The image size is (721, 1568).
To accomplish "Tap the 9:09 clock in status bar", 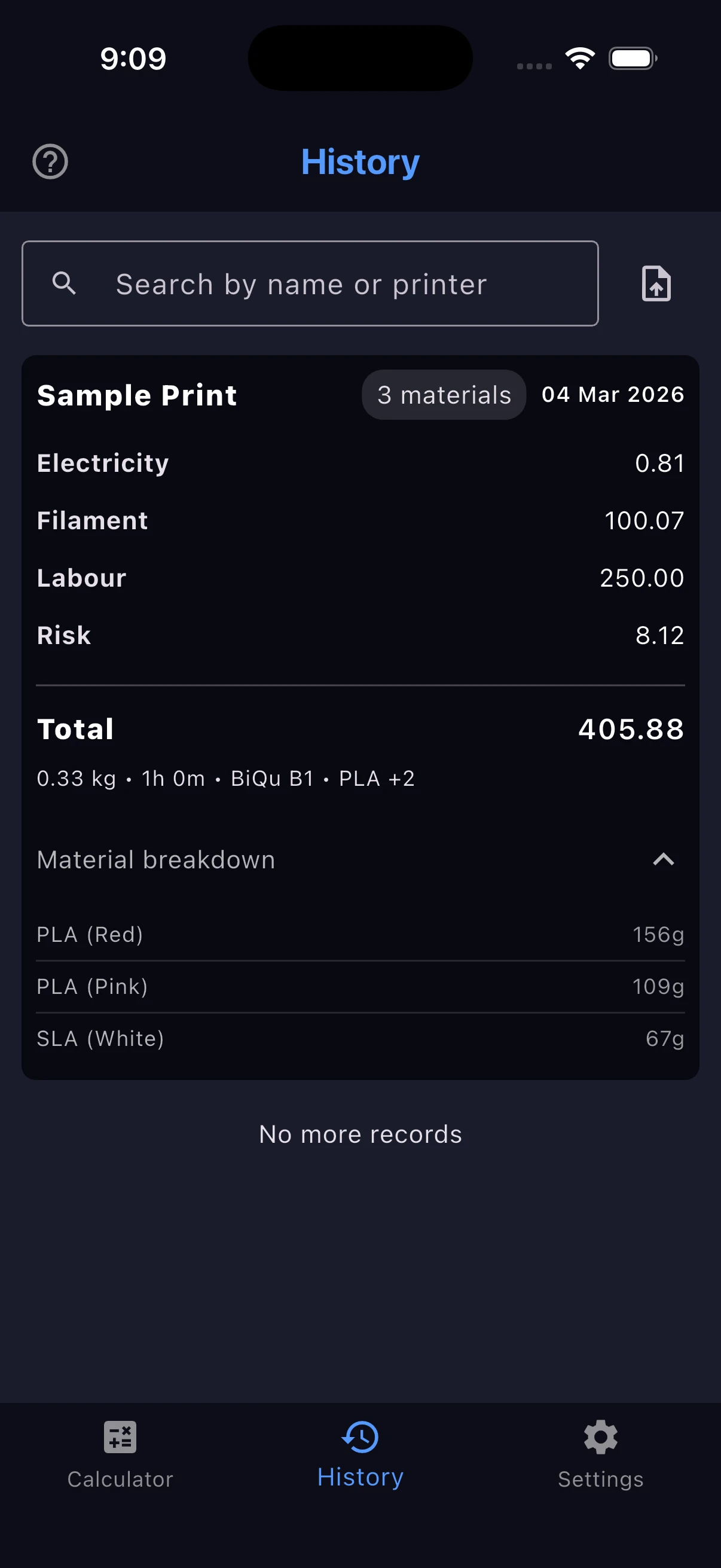I will click(133, 58).
